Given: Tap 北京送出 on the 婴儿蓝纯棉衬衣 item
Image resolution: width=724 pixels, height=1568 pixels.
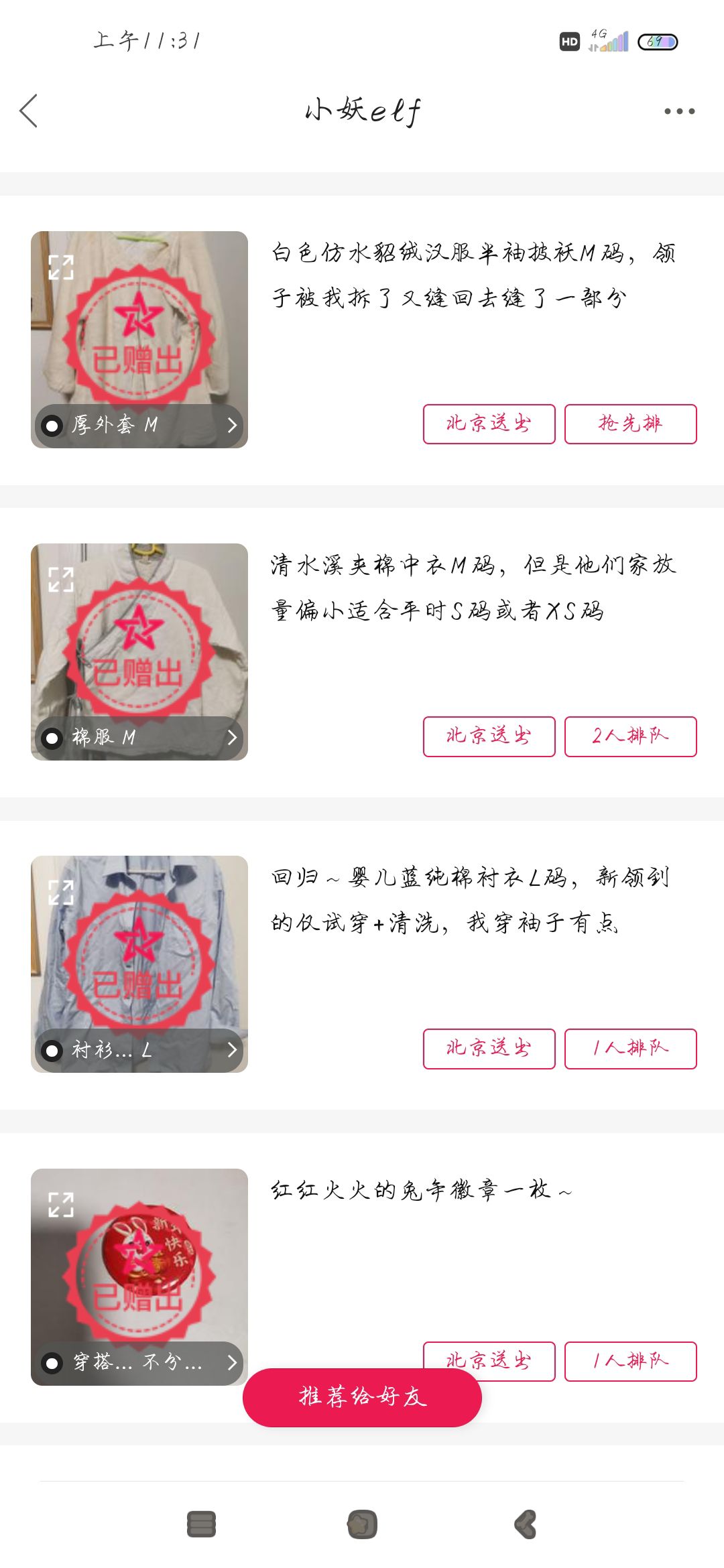Looking at the screenshot, I should [x=489, y=1049].
